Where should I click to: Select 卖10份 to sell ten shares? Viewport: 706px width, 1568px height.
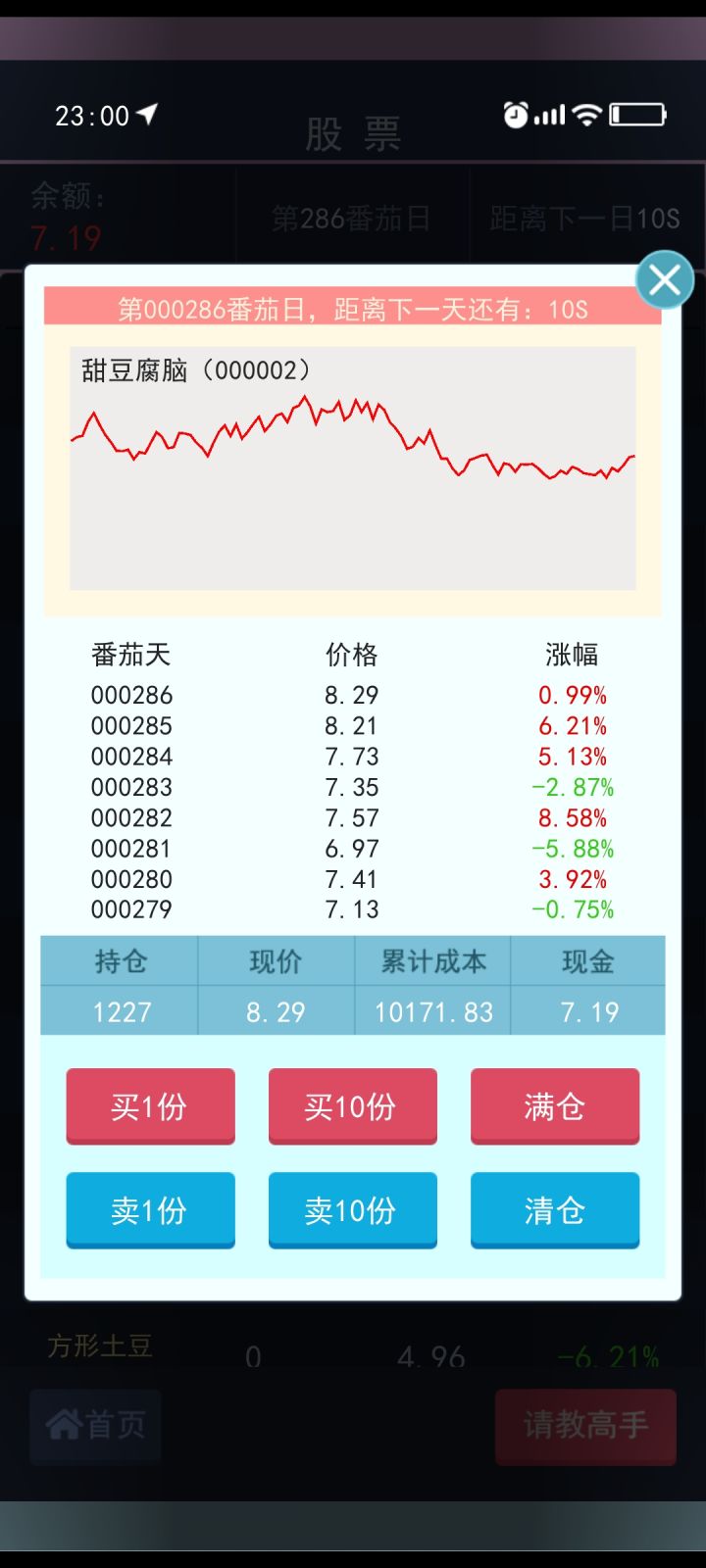pyautogui.click(x=352, y=1210)
